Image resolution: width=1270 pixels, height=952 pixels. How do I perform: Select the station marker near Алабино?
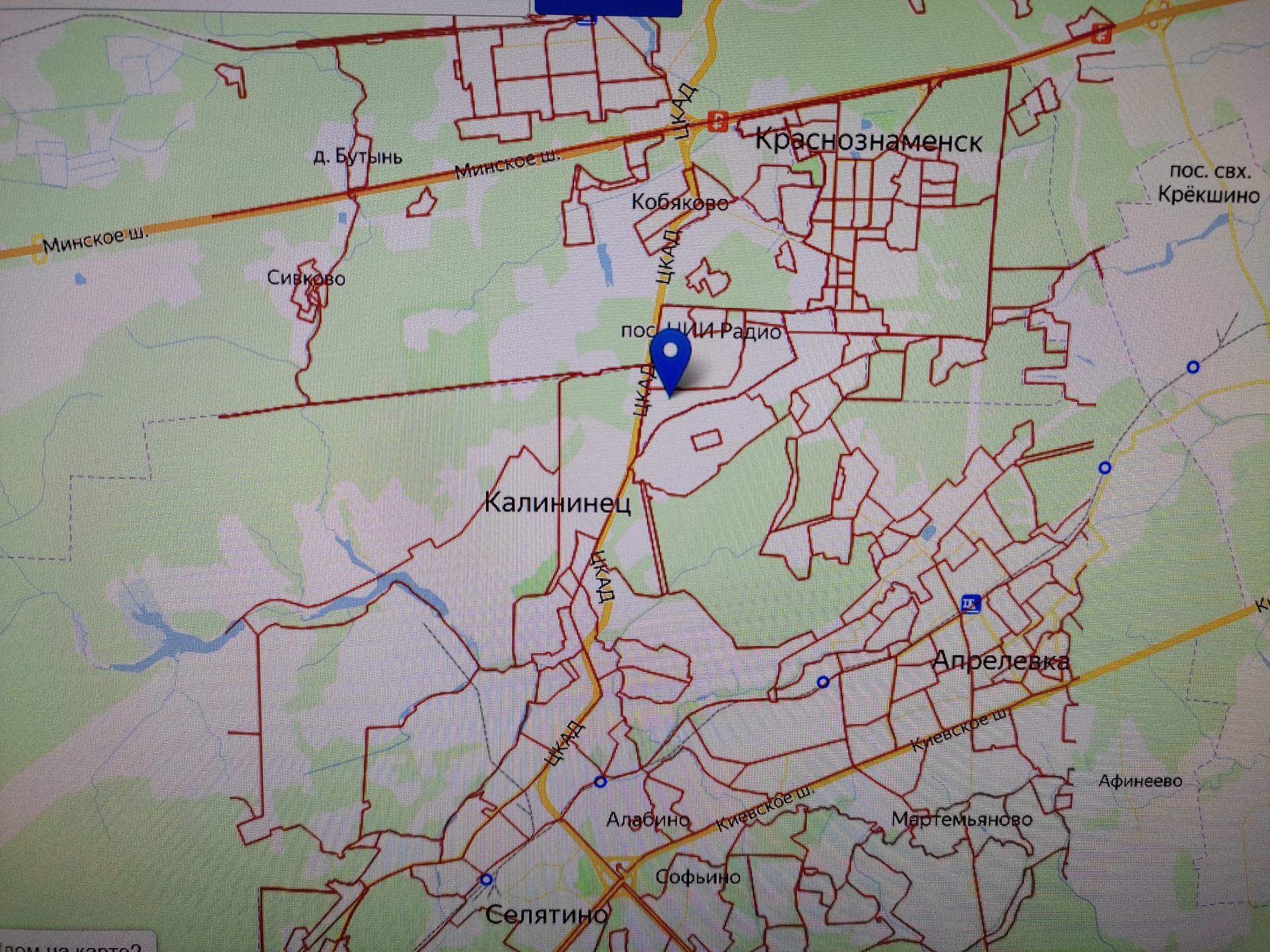(600, 782)
